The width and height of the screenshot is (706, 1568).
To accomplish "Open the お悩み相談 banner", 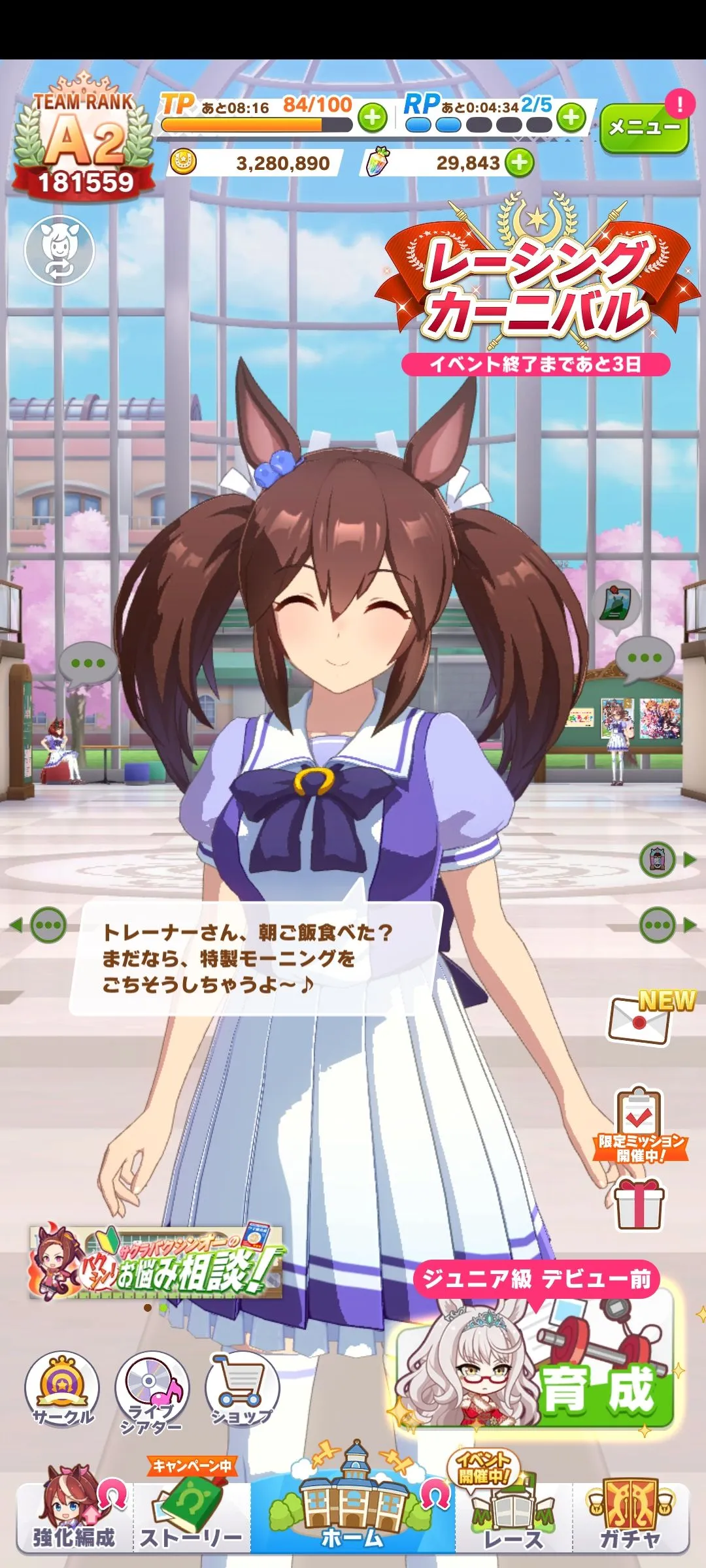I will (x=157, y=1262).
